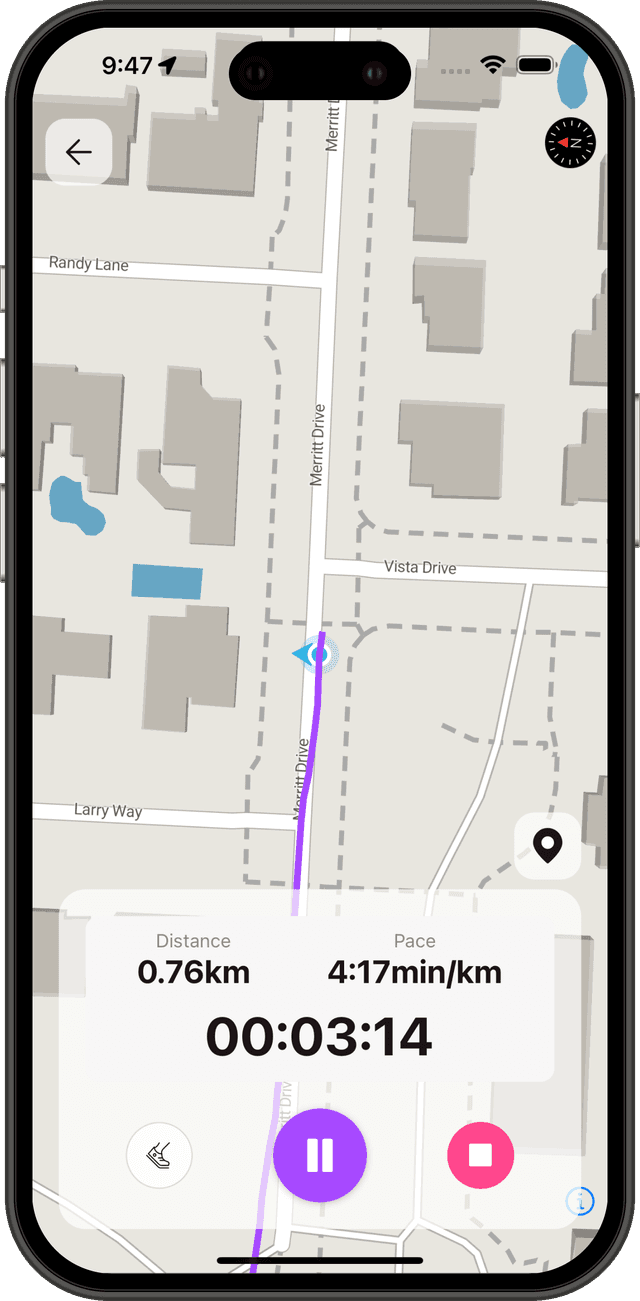This screenshot has width=640, height=1301.
Task: Tap the compass to reset map orientation
Action: click(569, 143)
